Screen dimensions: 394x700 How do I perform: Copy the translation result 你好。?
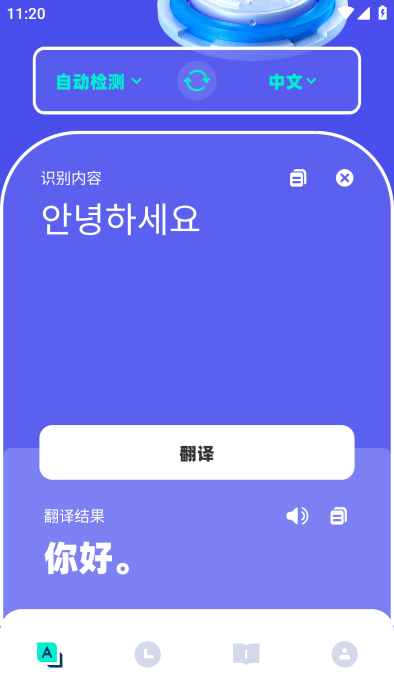click(x=338, y=516)
